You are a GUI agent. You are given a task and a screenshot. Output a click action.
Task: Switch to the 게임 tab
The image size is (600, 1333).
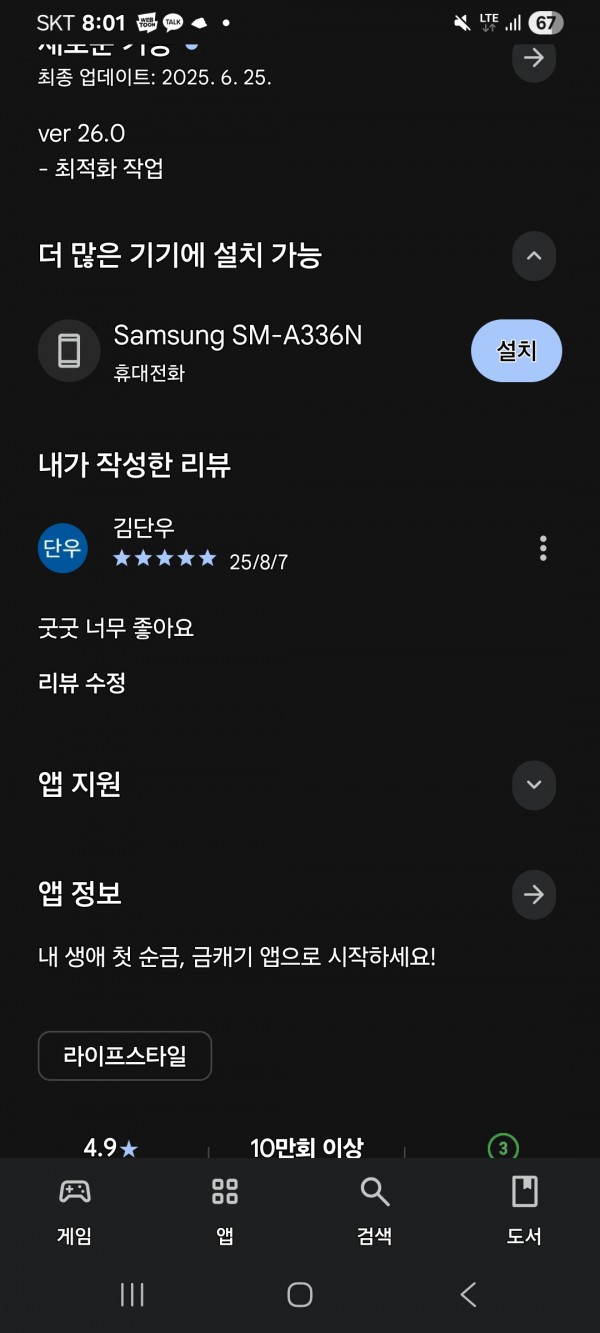75,1210
